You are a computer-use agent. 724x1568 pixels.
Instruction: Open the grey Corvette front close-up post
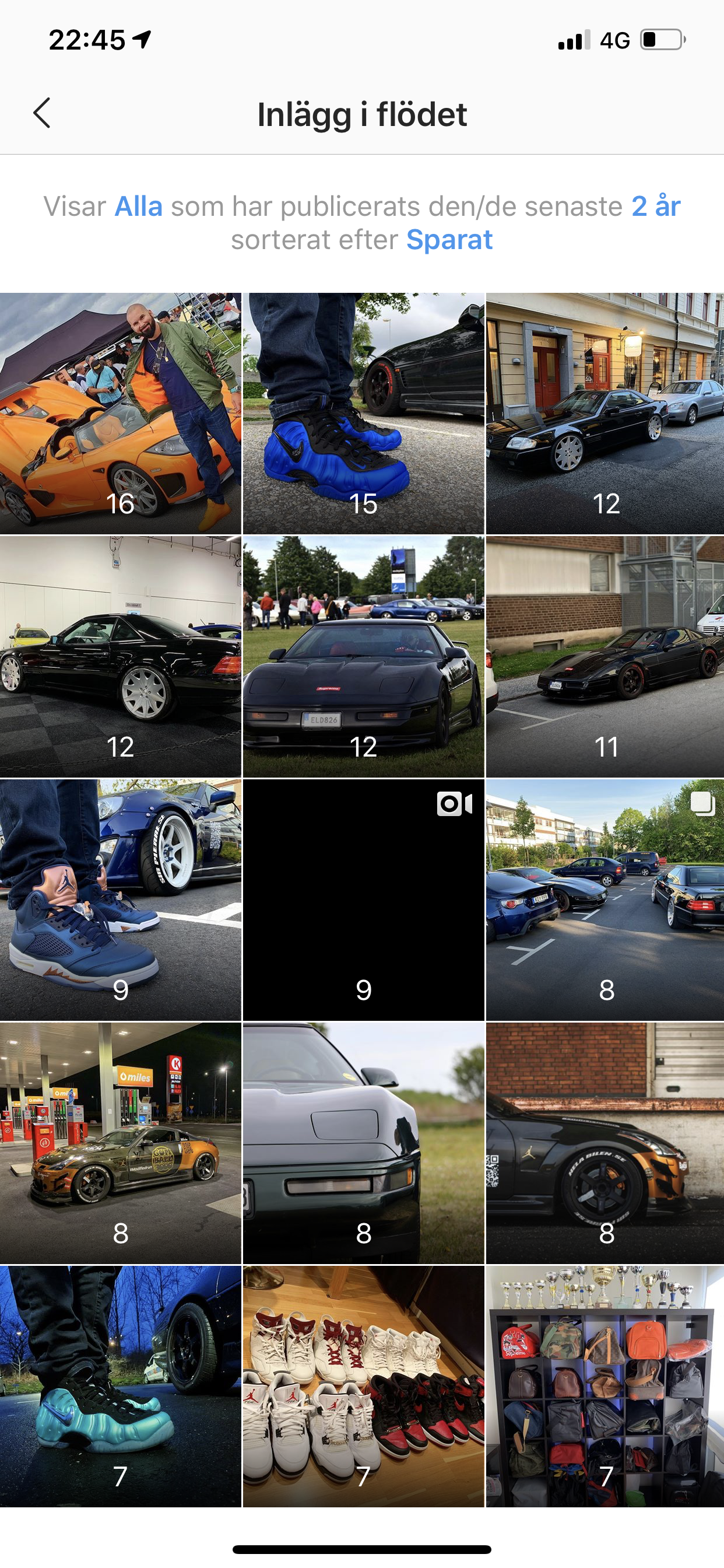(363, 1143)
